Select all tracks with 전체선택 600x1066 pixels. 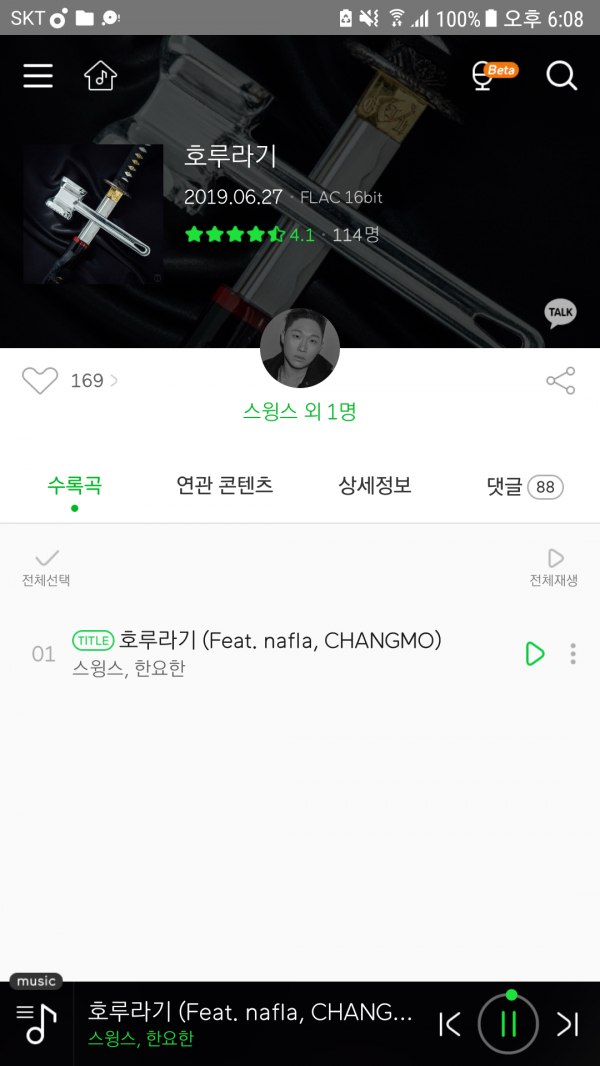pyautogui.click(x=46, y=566)
